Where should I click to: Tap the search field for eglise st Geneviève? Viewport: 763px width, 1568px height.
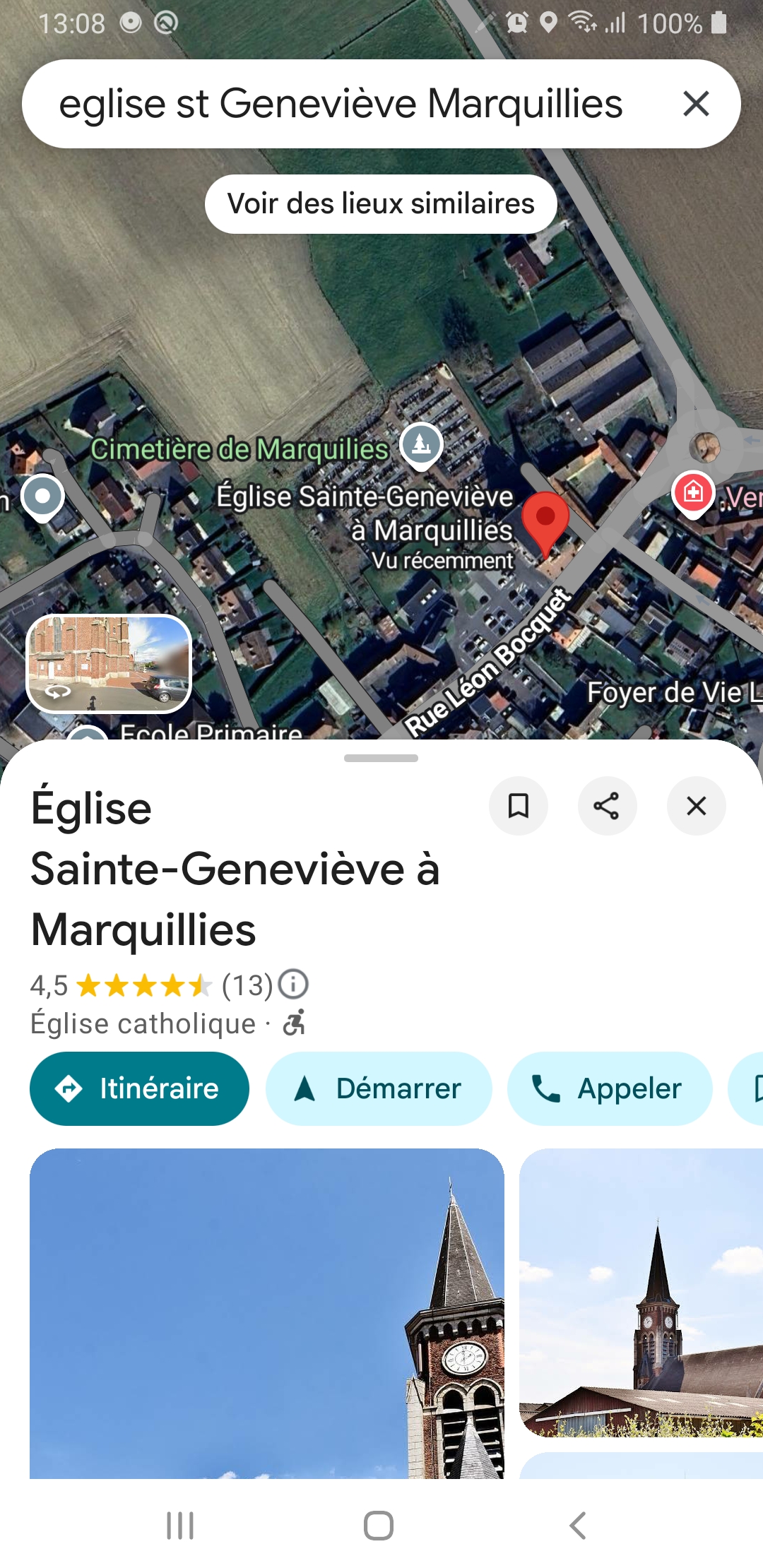click(339, 104)
